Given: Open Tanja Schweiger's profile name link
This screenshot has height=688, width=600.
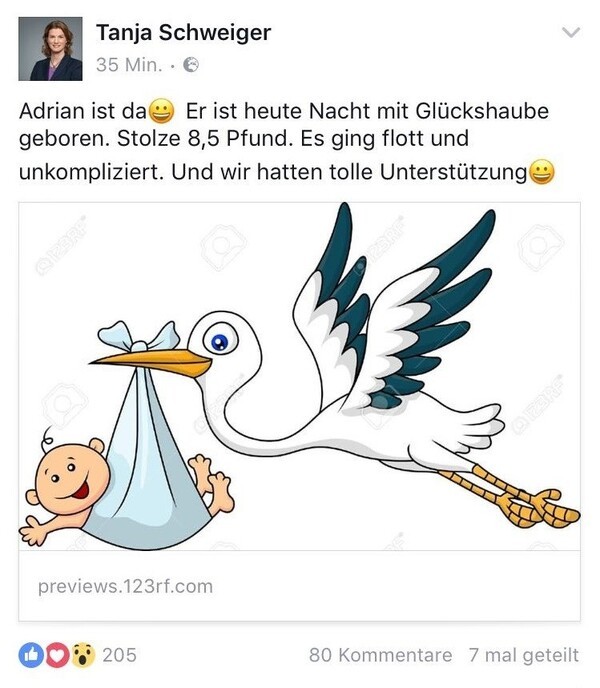Looking at the screenshot, I should pos(184,33).
